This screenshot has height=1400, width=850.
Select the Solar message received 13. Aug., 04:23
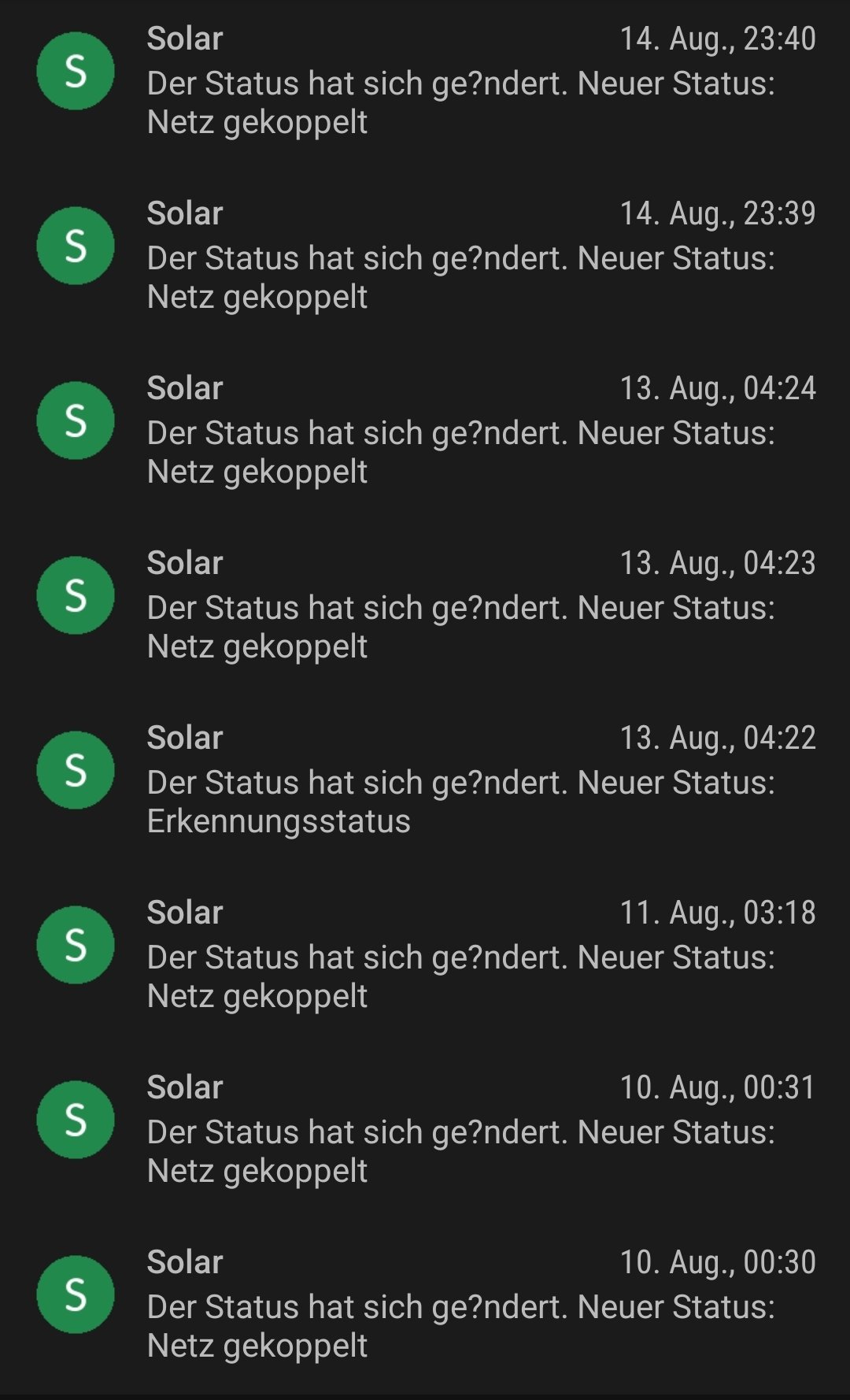click(x=460, y=607)
